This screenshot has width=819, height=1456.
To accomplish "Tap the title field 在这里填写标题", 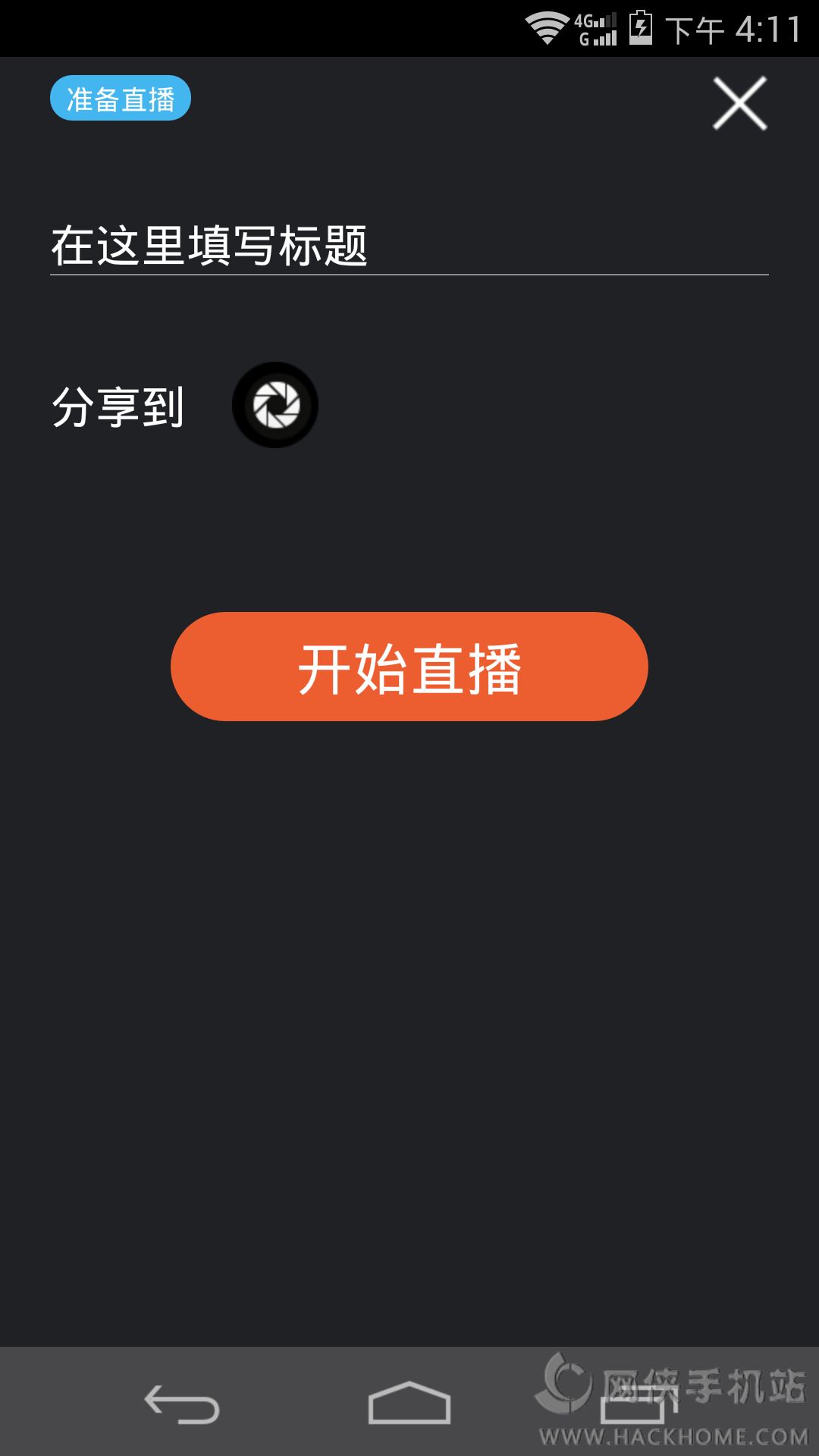I will [408, 246].
